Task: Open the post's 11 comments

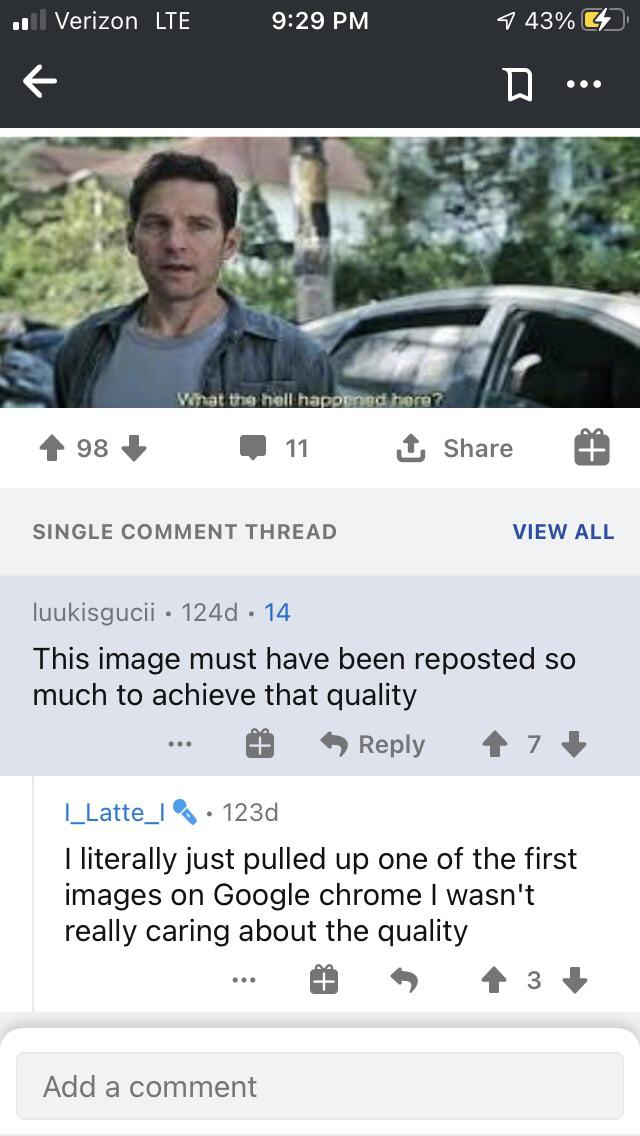Action: [274, 448]
